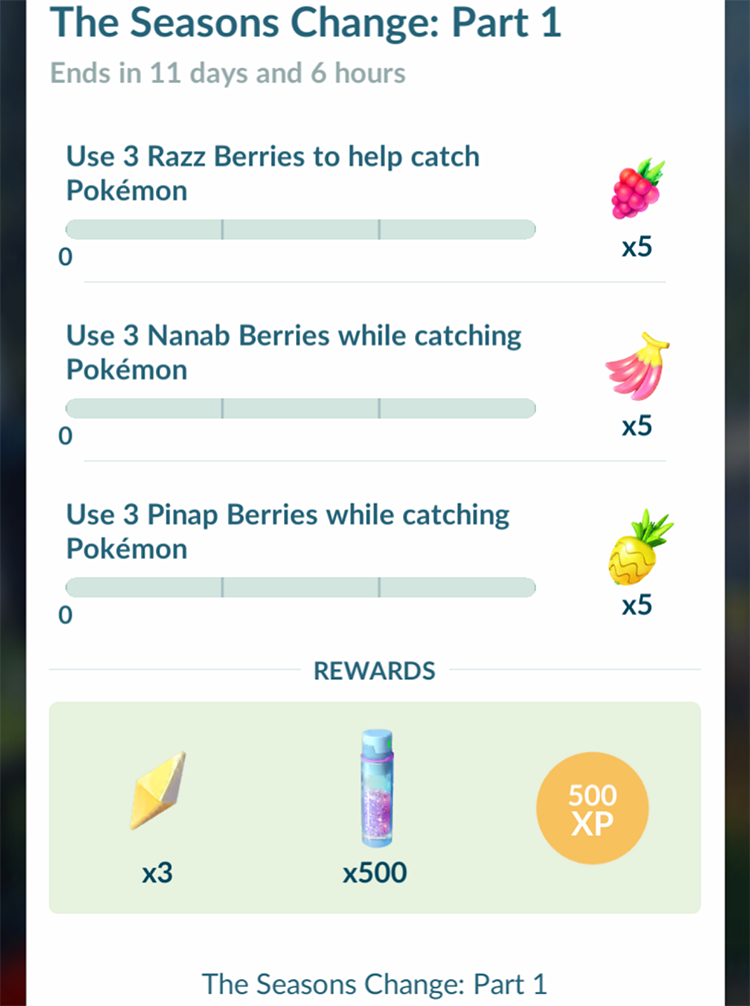Tap the Pinap Berries research task
This screenshot has height=1006, width=750.
(x=288, y=531)
